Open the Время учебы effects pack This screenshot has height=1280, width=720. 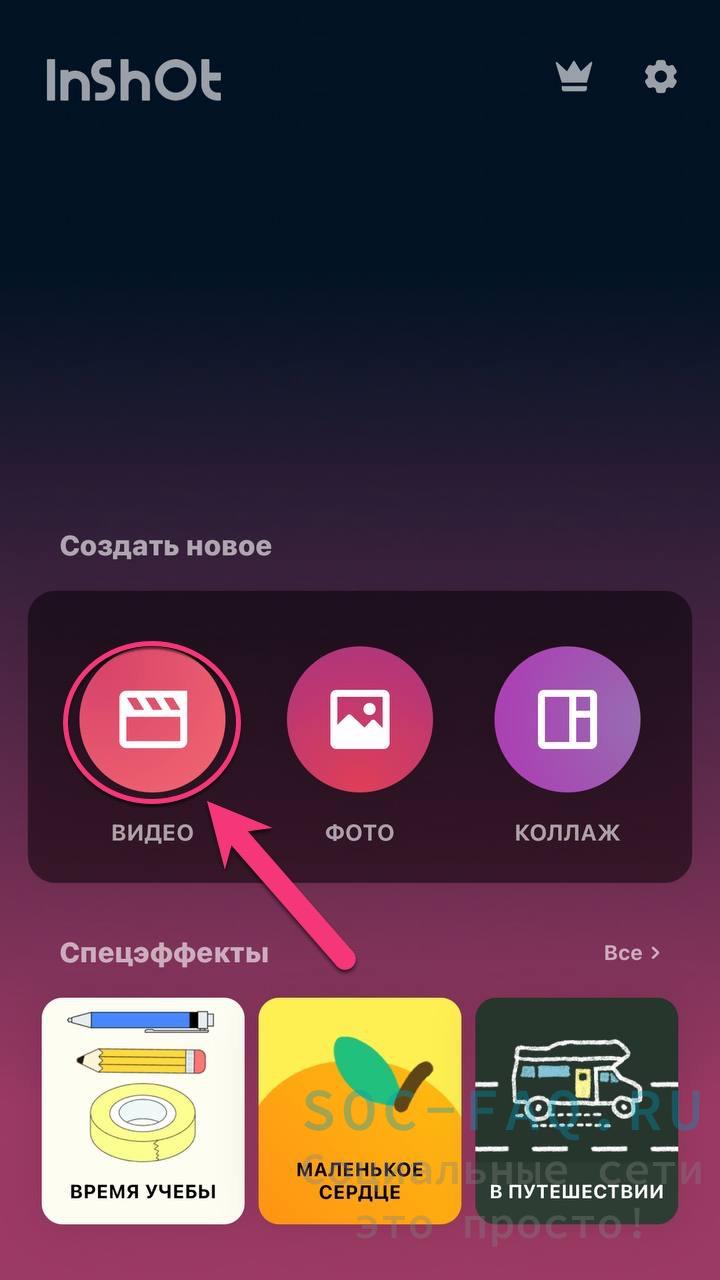tap(143, 1110)
